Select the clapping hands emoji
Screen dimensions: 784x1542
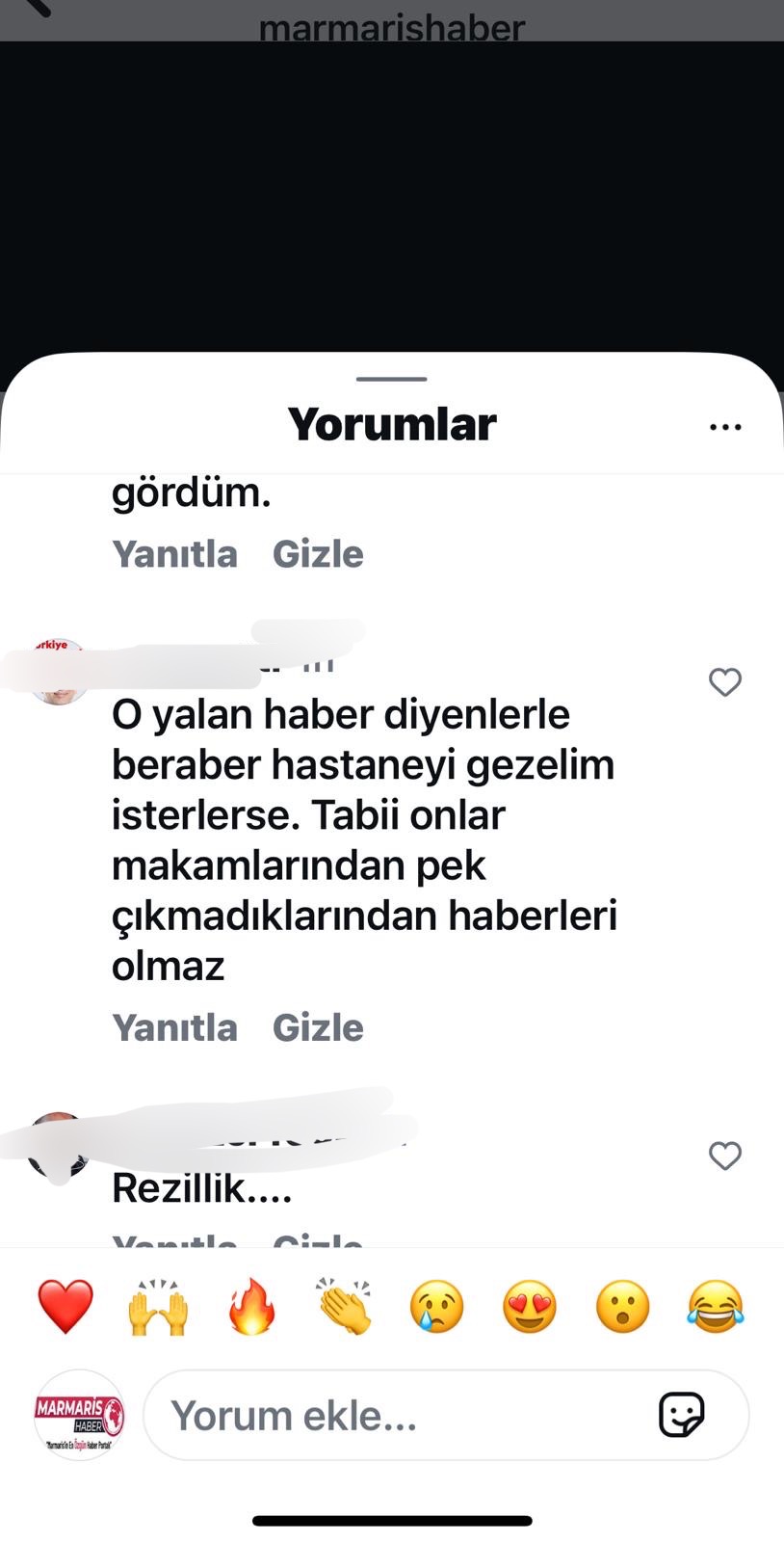[345, 1307]
